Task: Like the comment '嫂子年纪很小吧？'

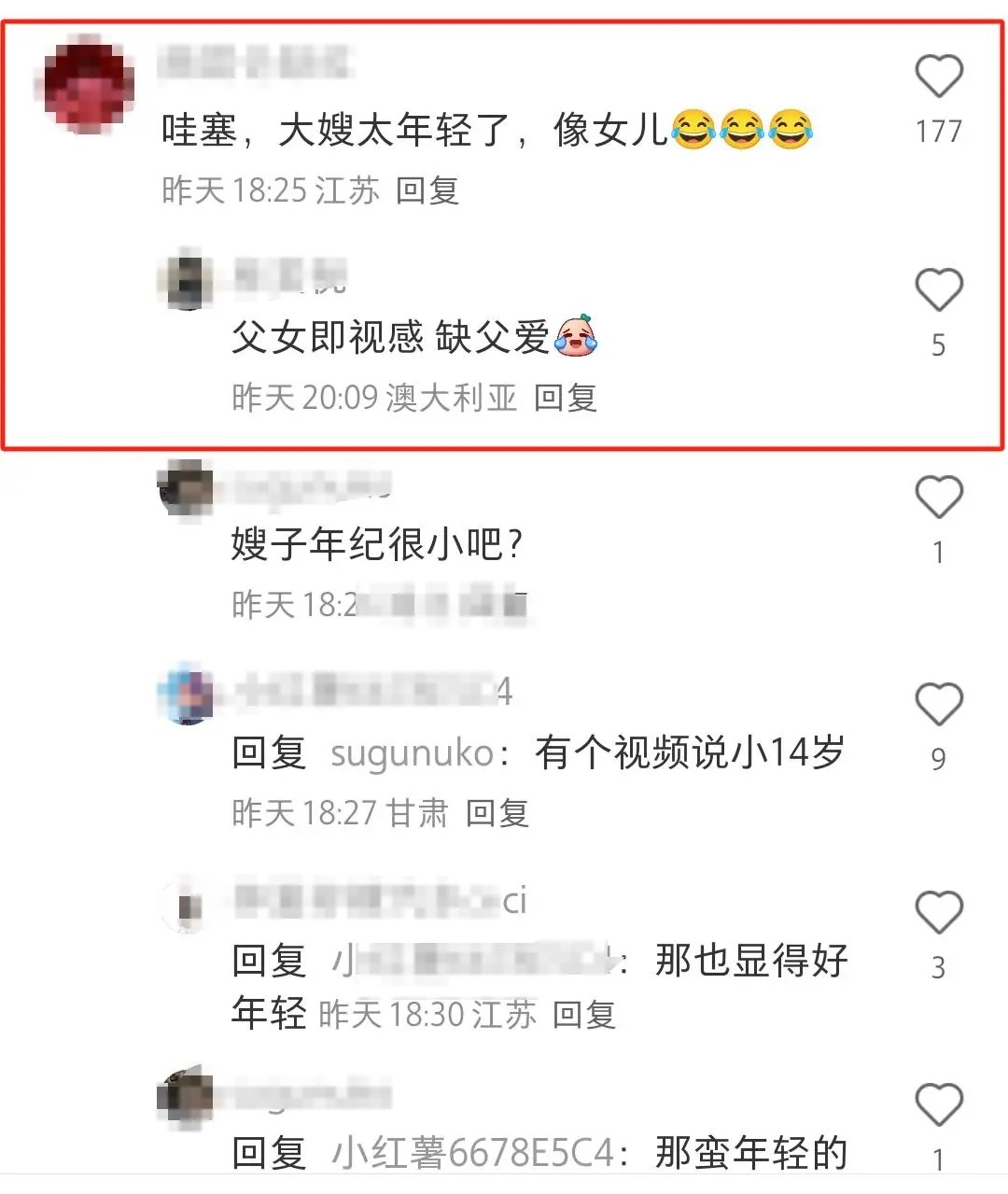Action: tap(938, 498)
